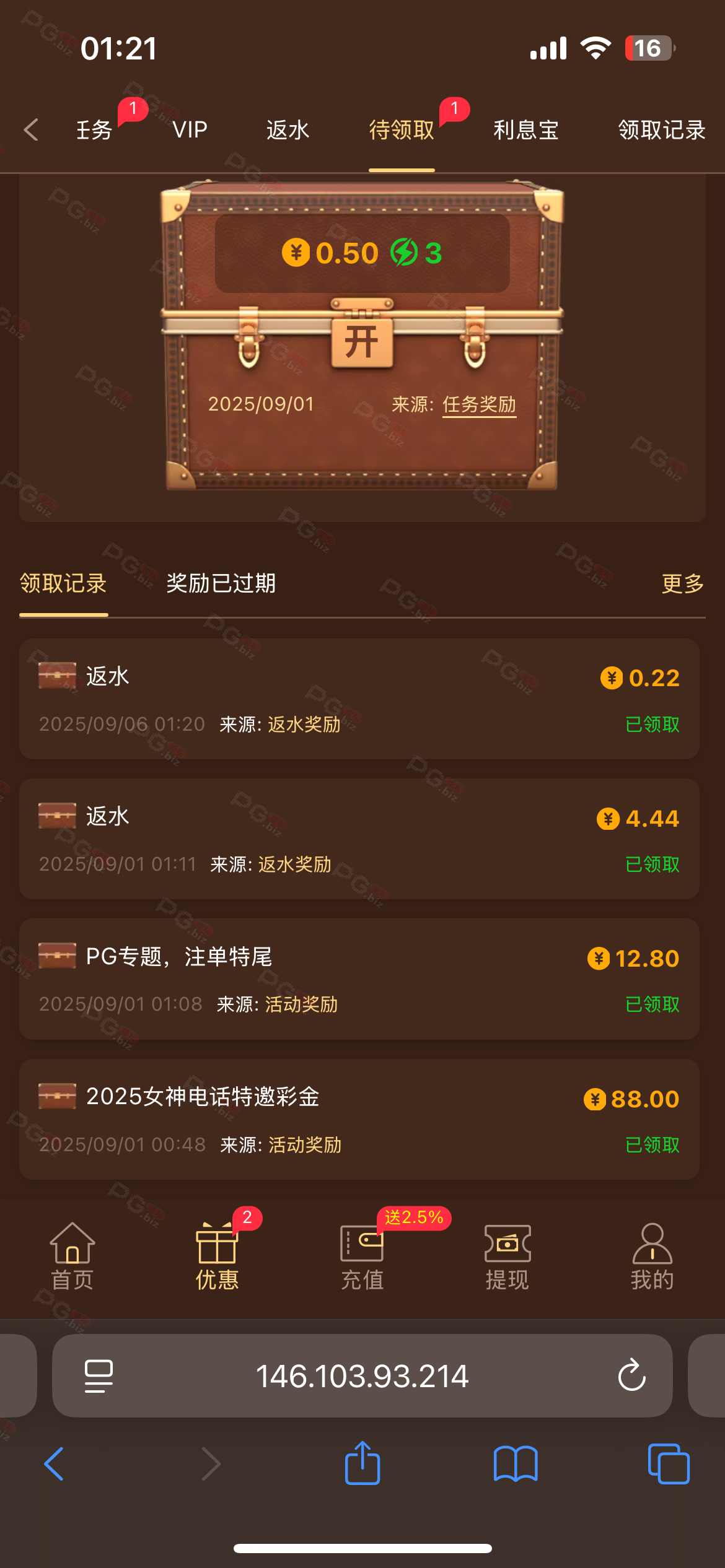The height and width of the screenshot is (1568, 725).
Task: Open the top 领取记录 tab
Action: pyautogui.click(x=661, y=130)
